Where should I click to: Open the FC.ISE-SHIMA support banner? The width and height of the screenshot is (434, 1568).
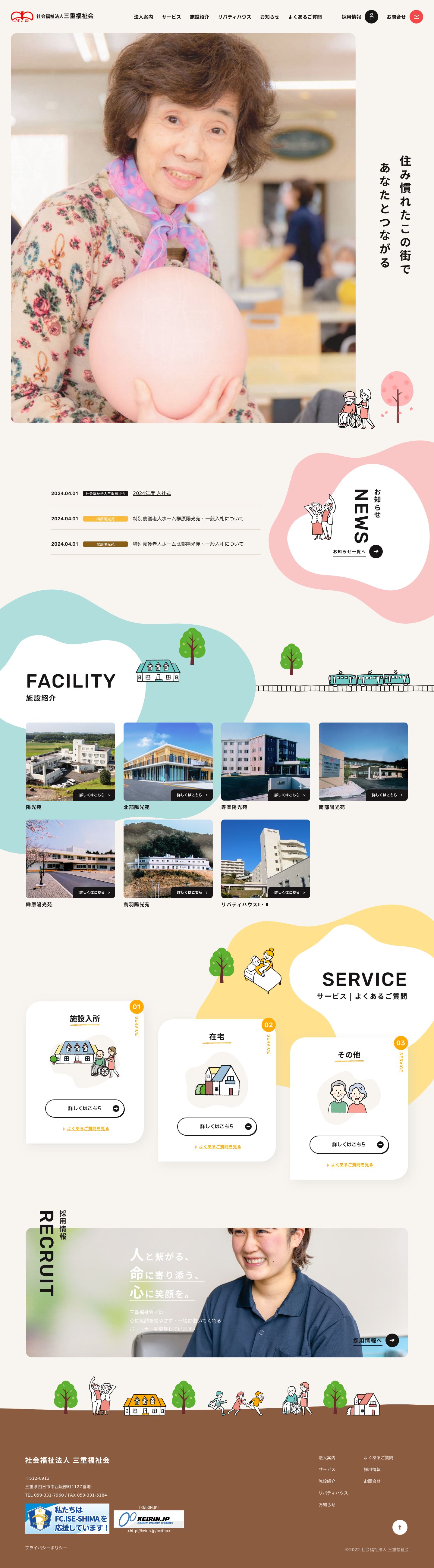click(67, 1518)
